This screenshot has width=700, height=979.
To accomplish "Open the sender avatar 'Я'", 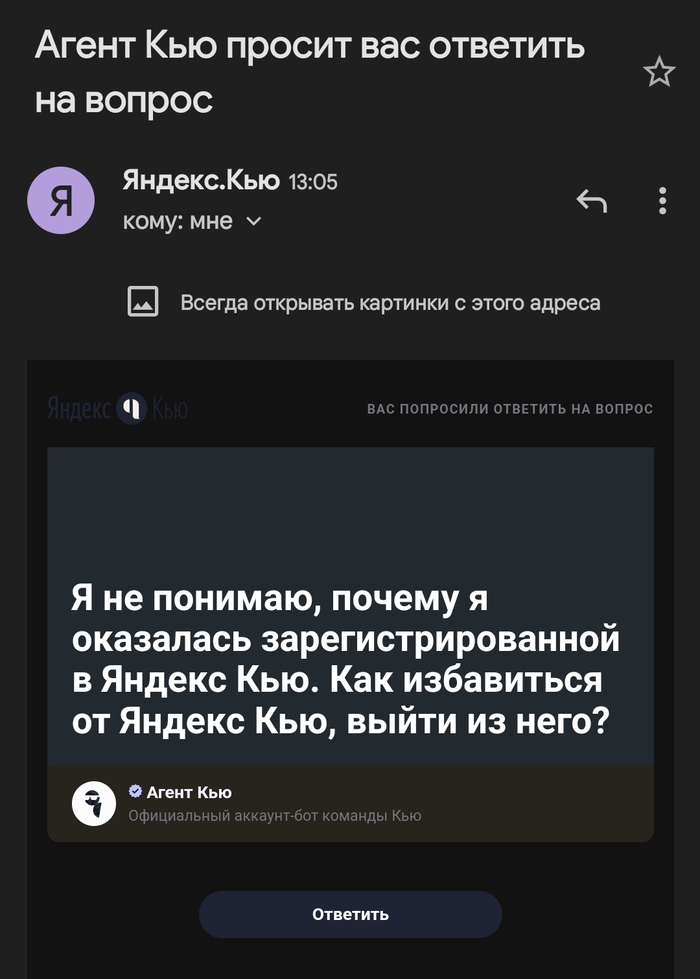I will coord(61,201).
